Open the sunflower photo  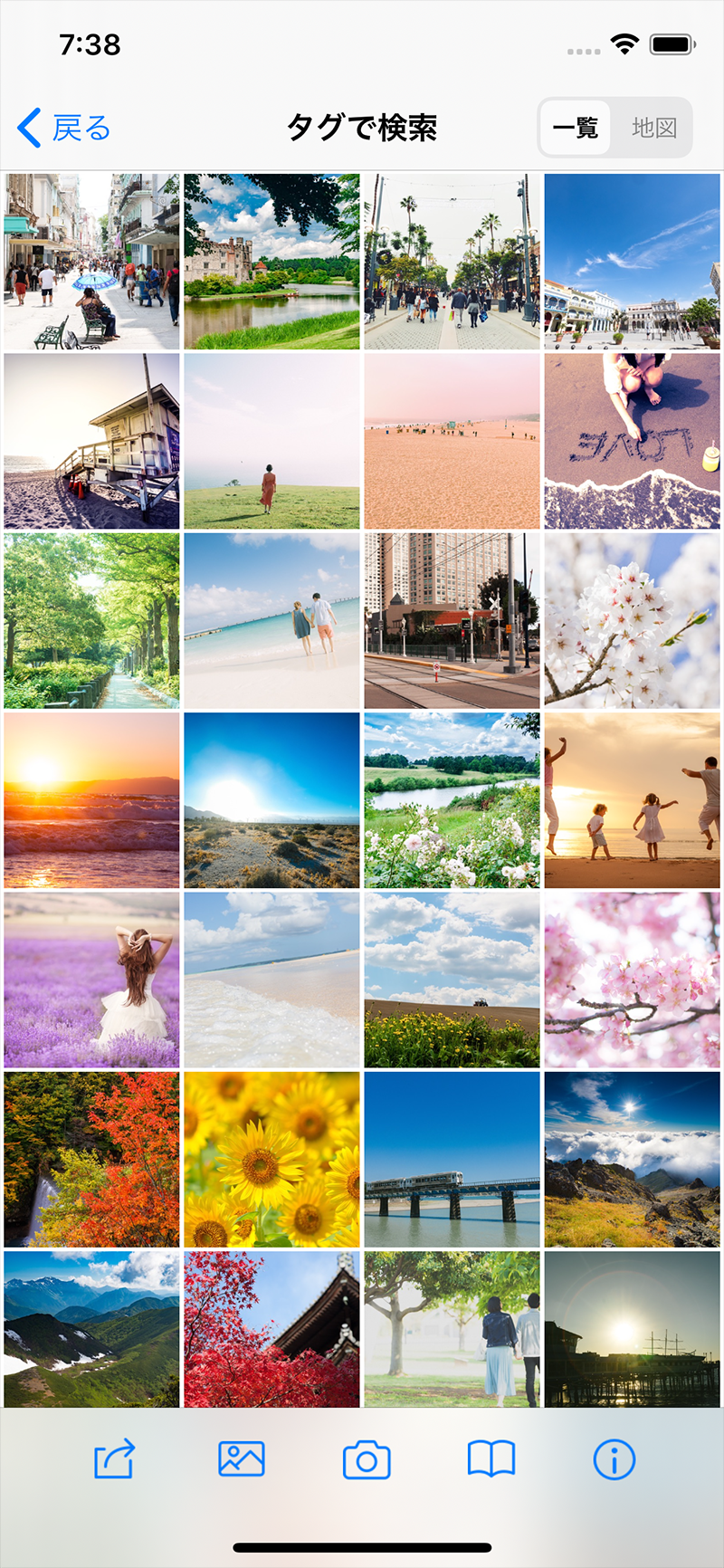click(x=271, y=1159)
